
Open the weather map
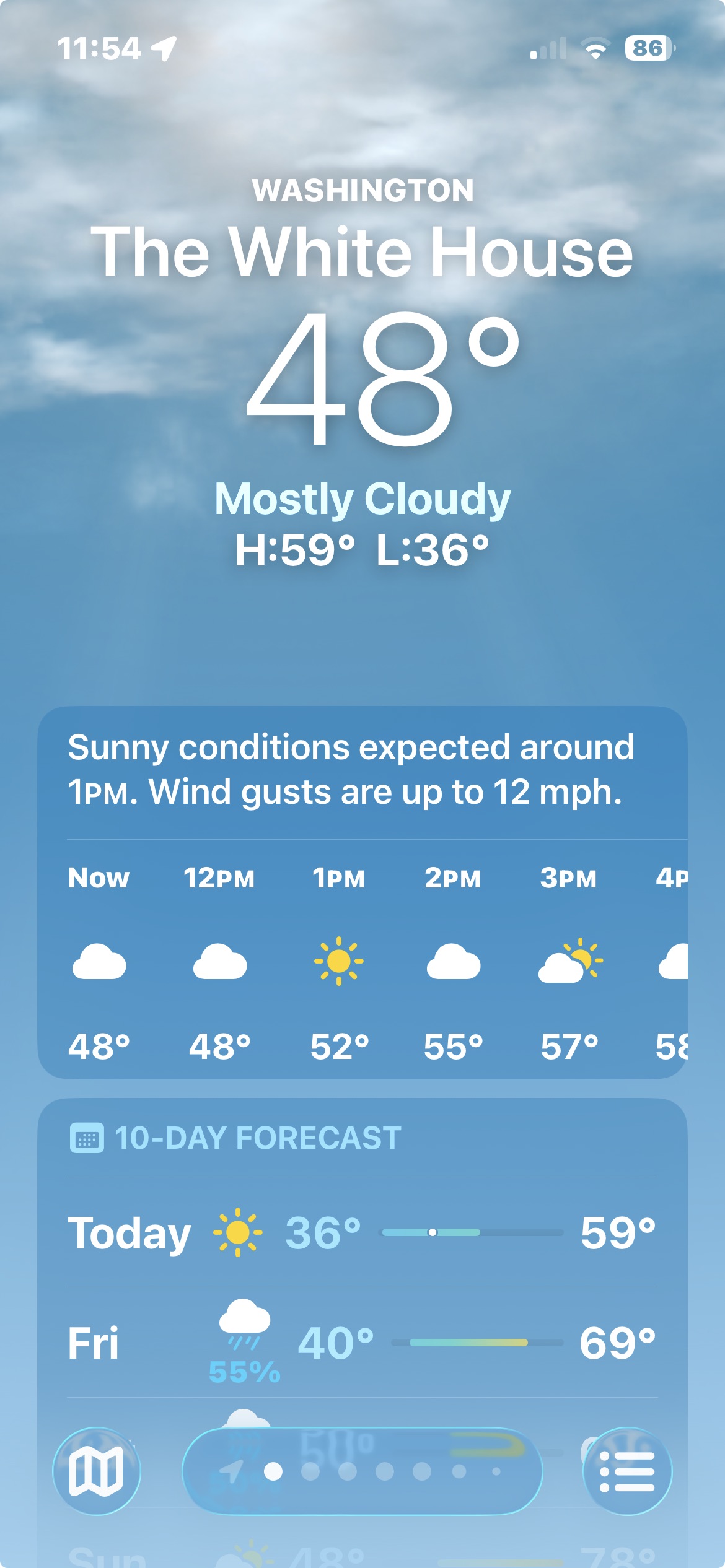coord(97,1471)
